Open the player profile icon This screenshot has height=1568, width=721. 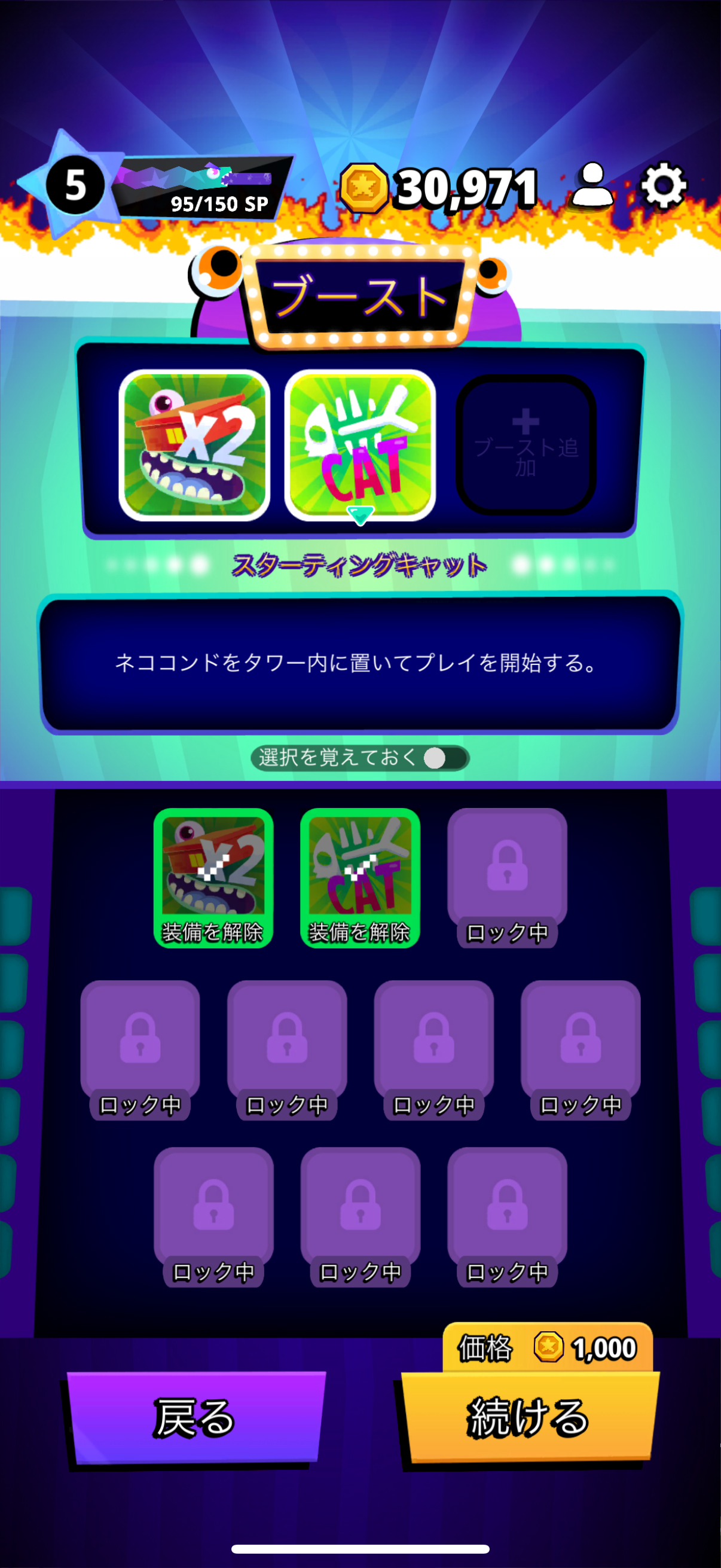tap(591, 185)
